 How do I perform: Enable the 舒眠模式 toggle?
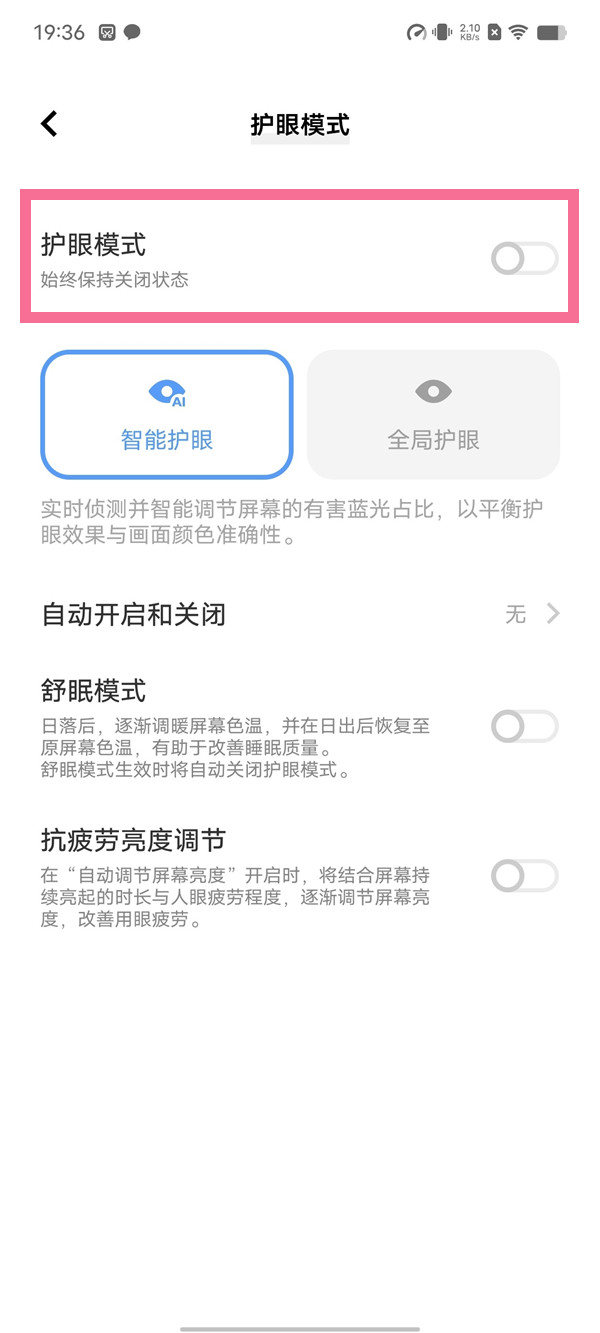tap(524, 726)
